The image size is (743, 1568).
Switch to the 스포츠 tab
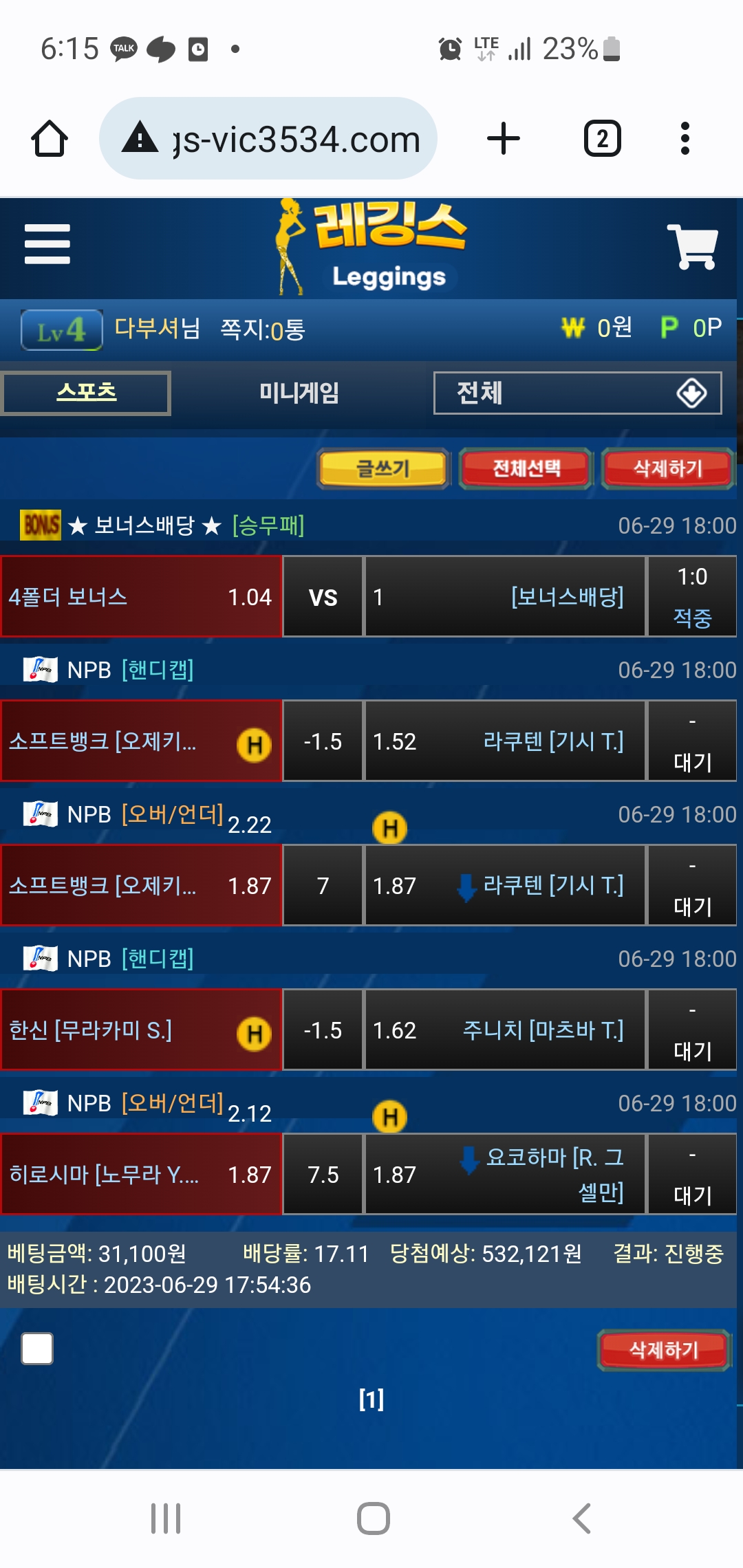point(86,393)
